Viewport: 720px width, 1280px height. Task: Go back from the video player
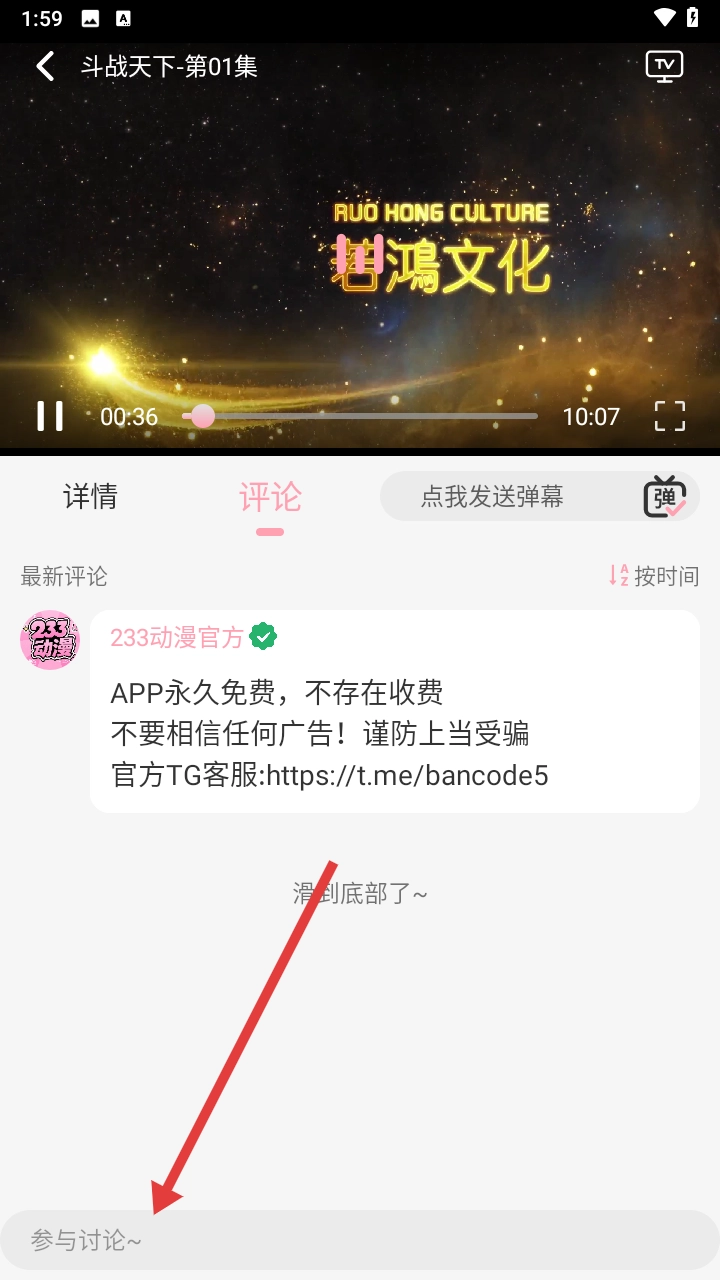[x=45, y=67]
